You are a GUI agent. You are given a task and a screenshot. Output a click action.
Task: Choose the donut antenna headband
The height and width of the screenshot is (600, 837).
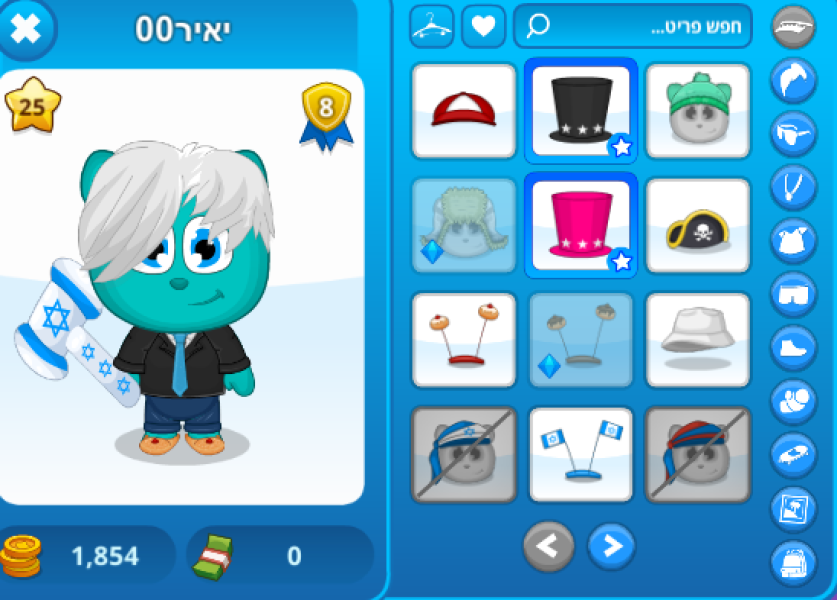463,340
